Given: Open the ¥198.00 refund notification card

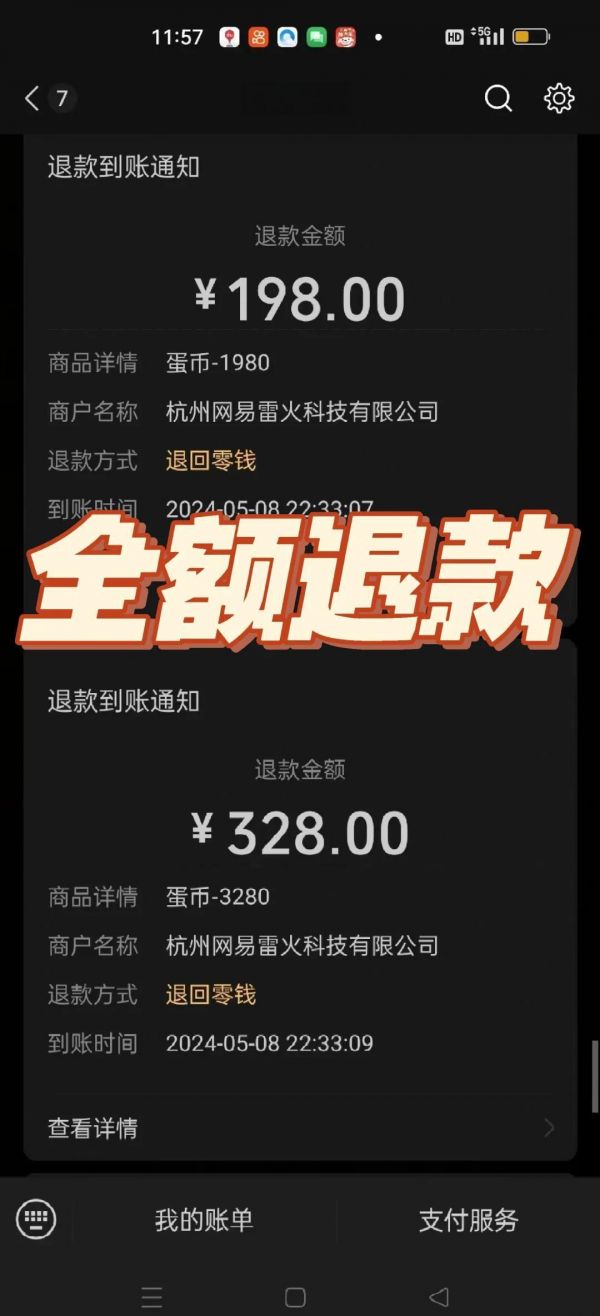Looking at the screenshot, I should pos(300,380).
